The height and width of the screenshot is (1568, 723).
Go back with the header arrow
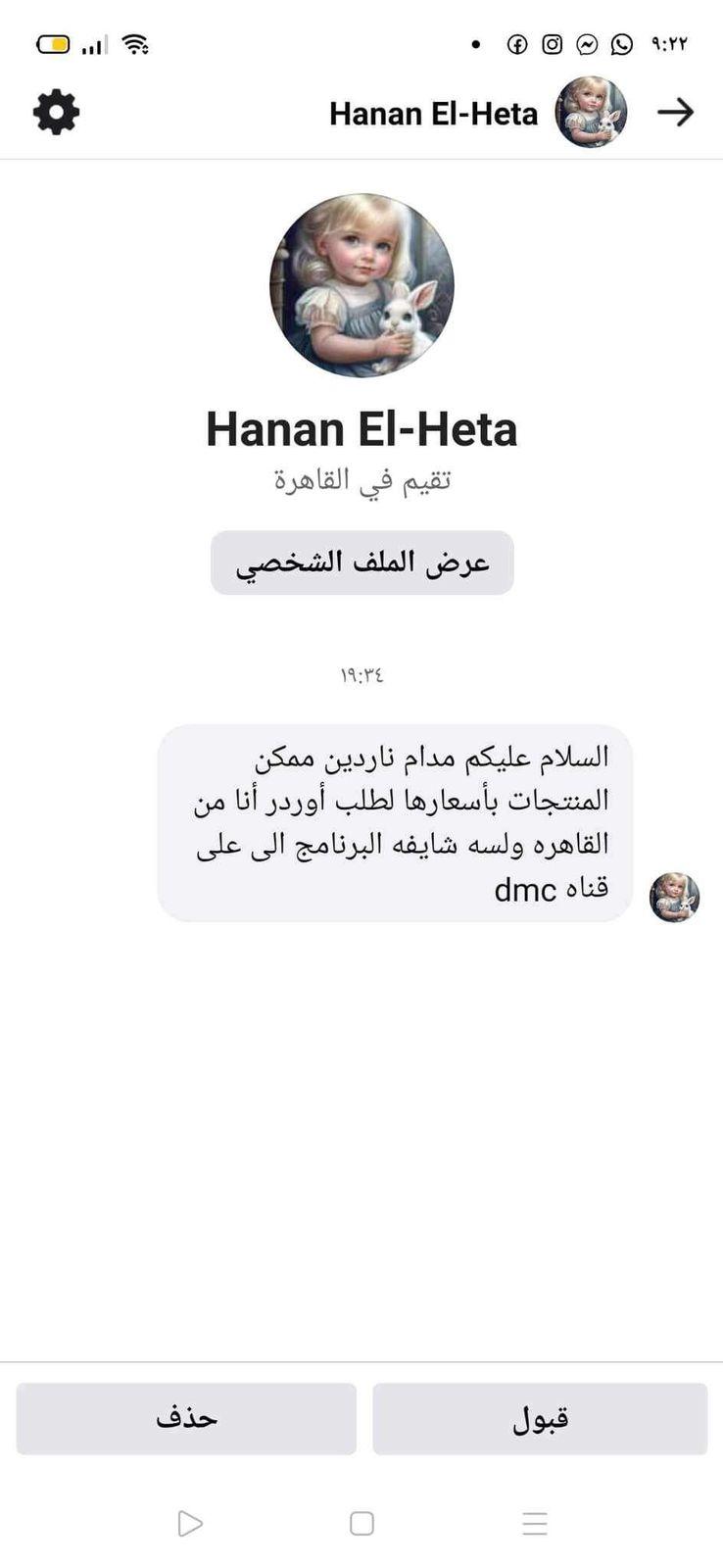(675, 113)
